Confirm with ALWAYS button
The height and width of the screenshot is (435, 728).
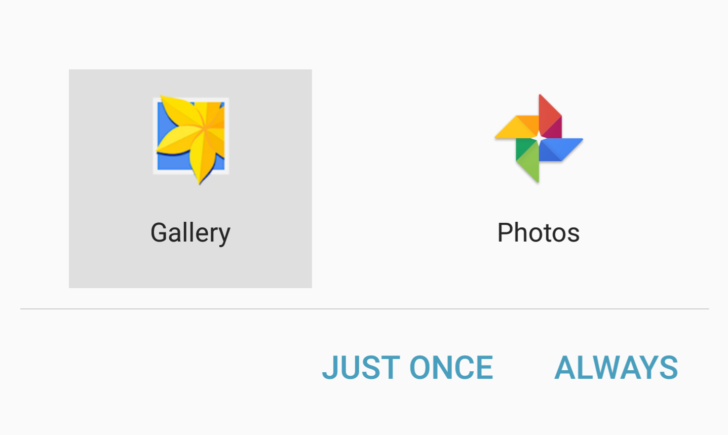616,368
